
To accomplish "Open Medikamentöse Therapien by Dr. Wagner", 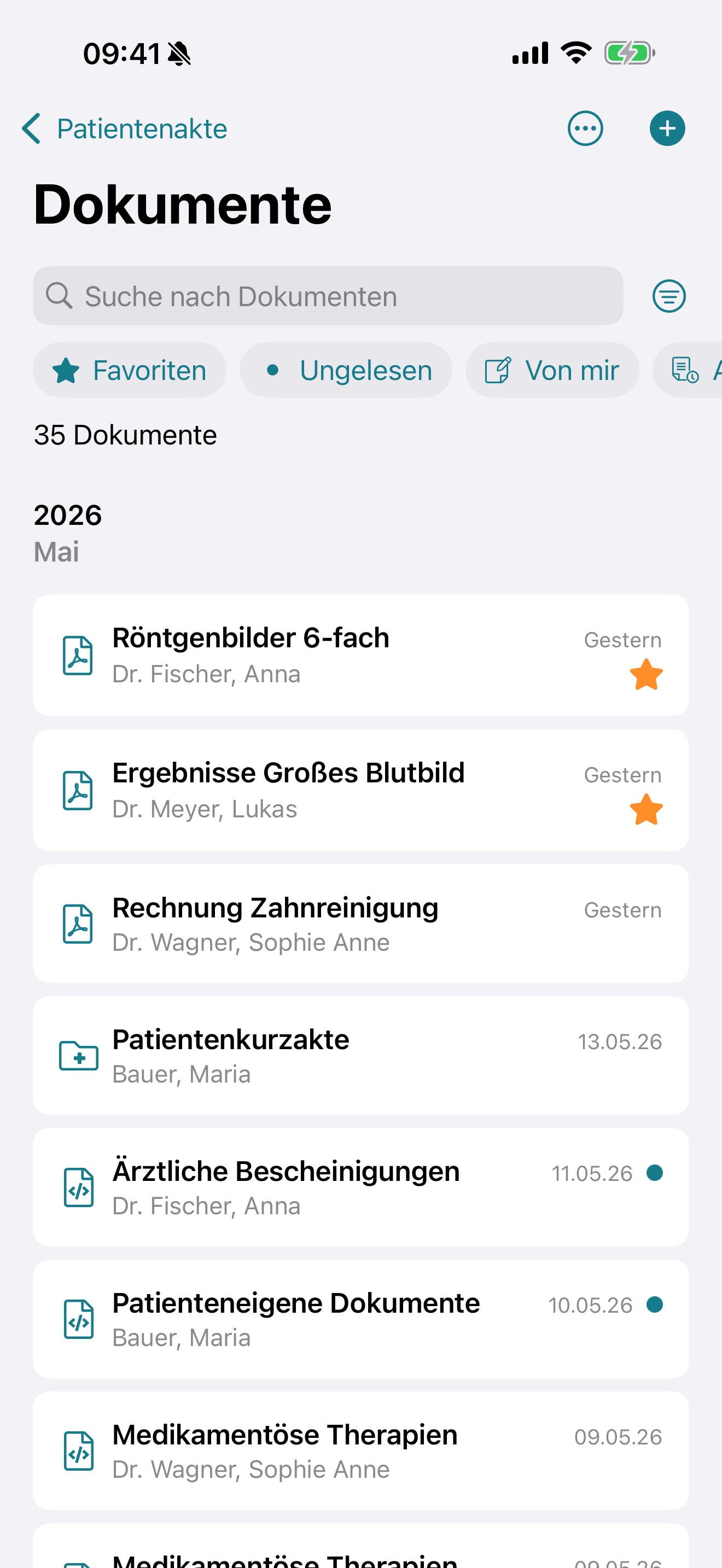I will click(361, 1450).
